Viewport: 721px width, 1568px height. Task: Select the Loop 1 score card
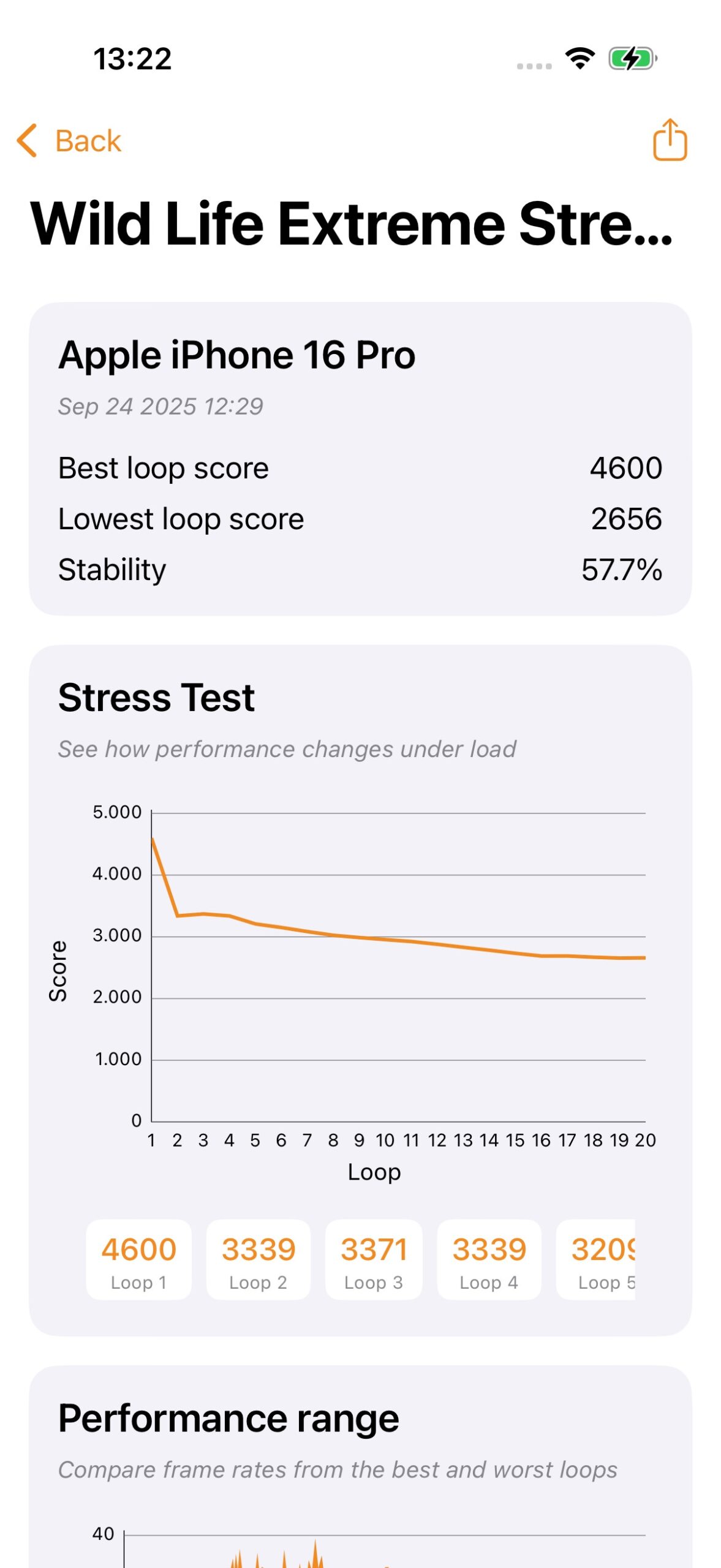tap(139, 1259)
